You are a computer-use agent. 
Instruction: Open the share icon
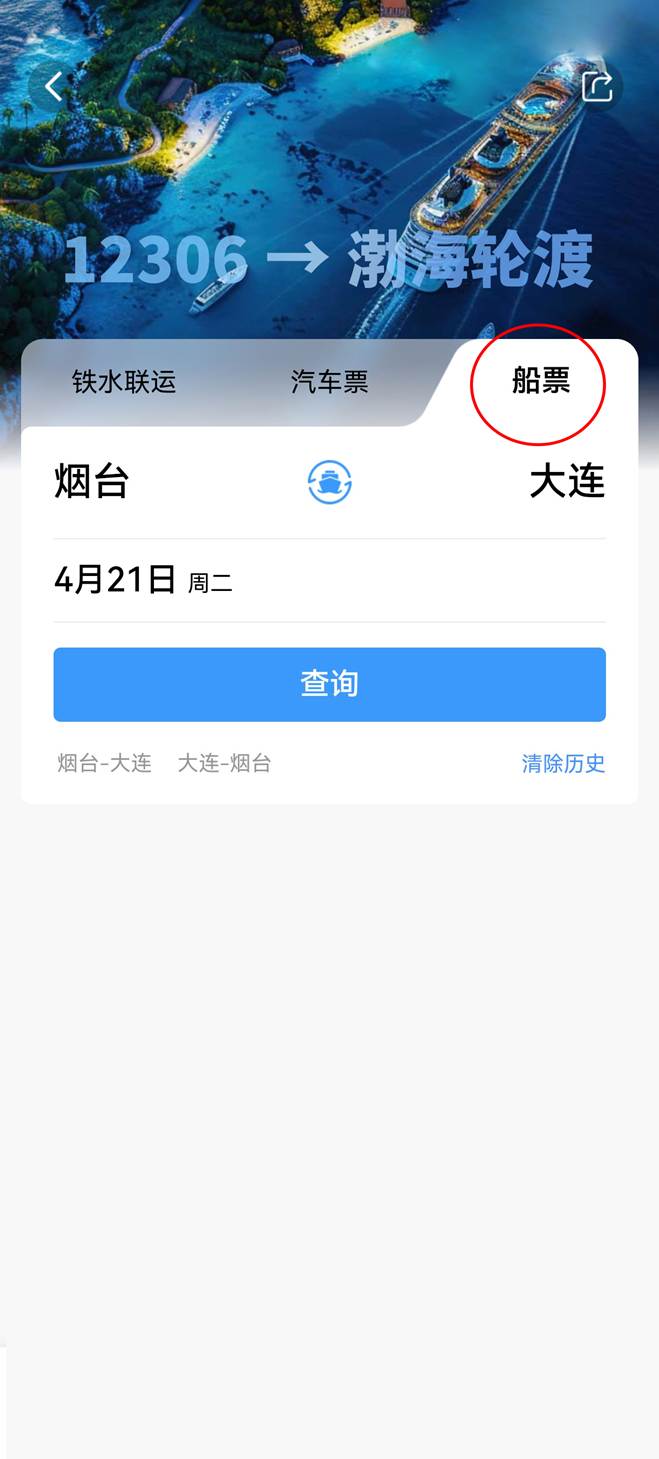point(597,87)
